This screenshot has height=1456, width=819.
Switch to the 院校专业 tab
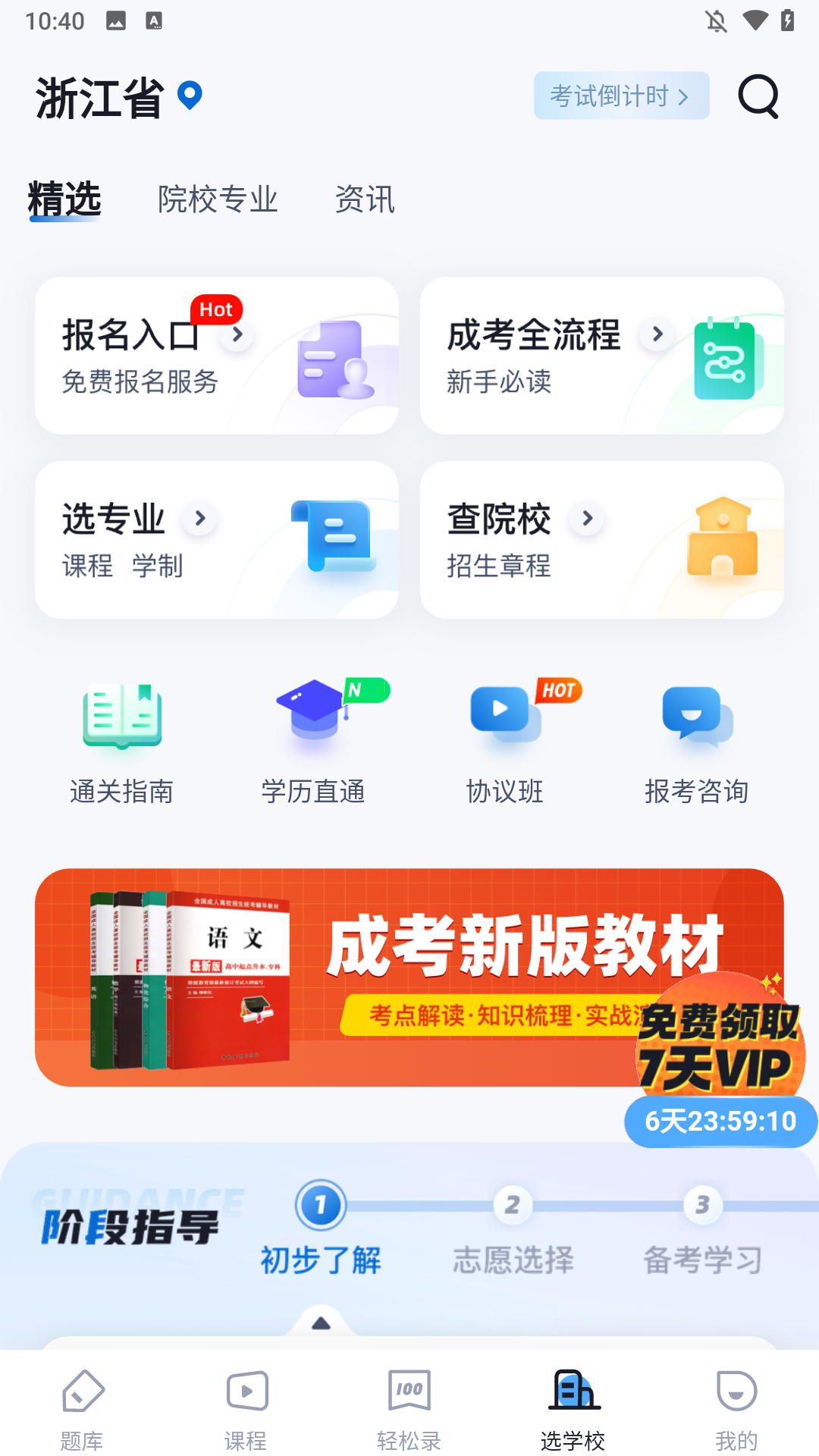tap(218, 199)
